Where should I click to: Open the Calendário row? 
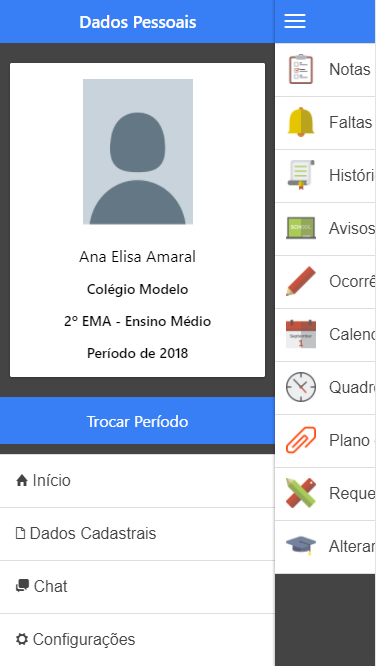pyautogui.click(x=325, y=335)
